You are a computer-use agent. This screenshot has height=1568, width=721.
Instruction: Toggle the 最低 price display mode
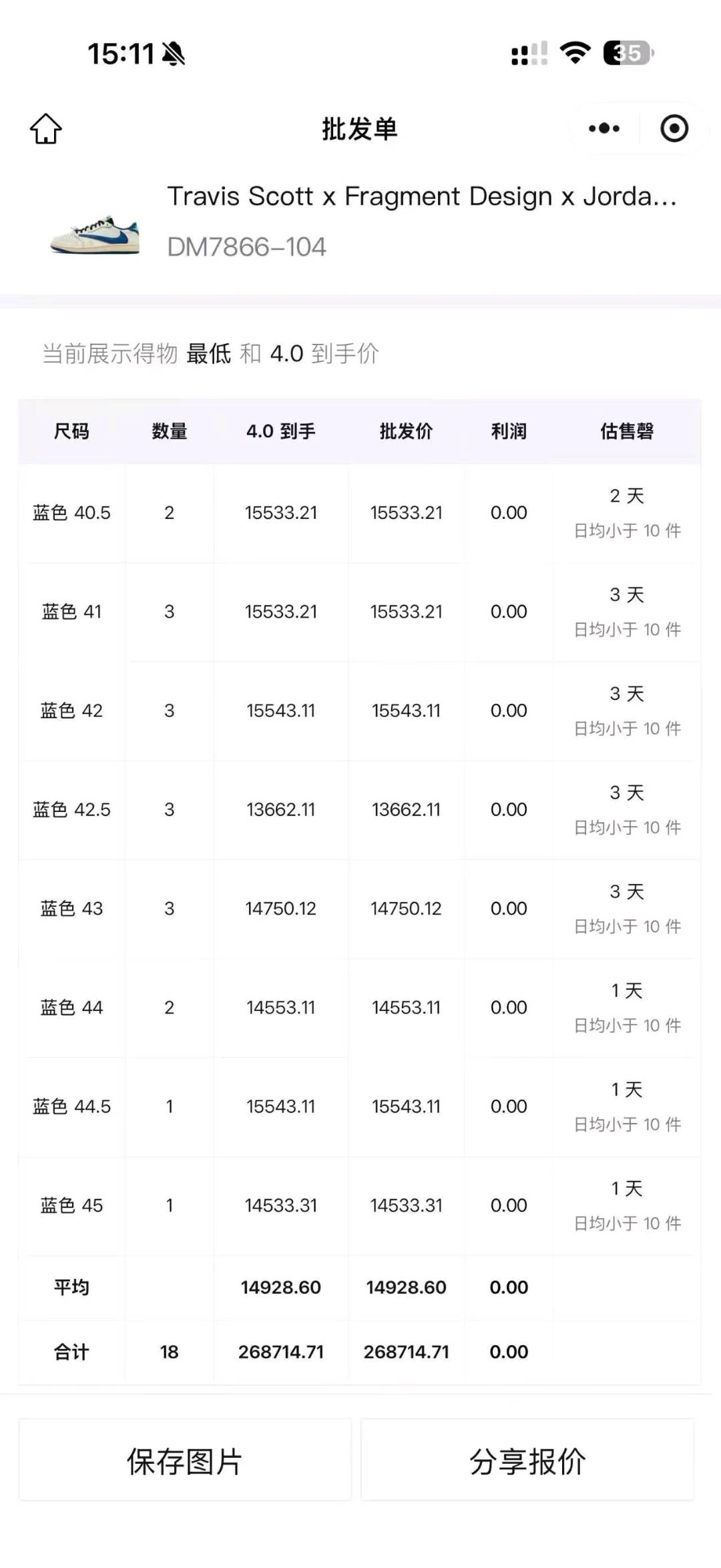(x=208, y=355)
